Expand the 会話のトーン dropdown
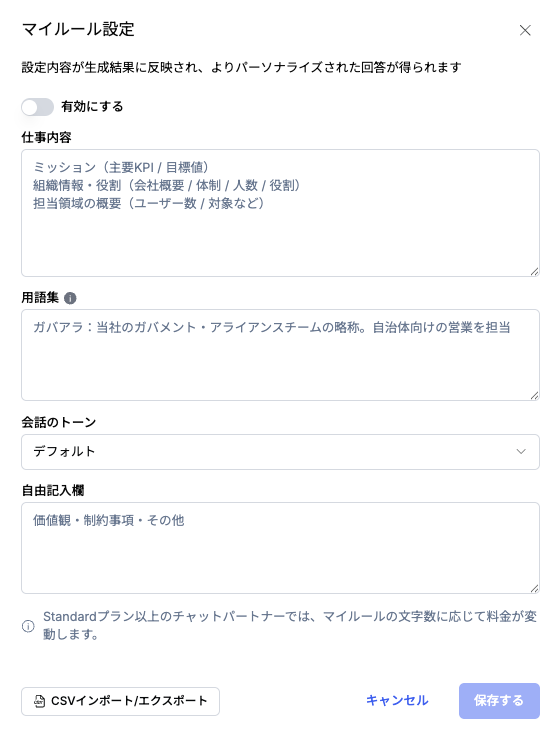This screenshot has width=559, height=733. pyautogui.click(x=280, y=452)
